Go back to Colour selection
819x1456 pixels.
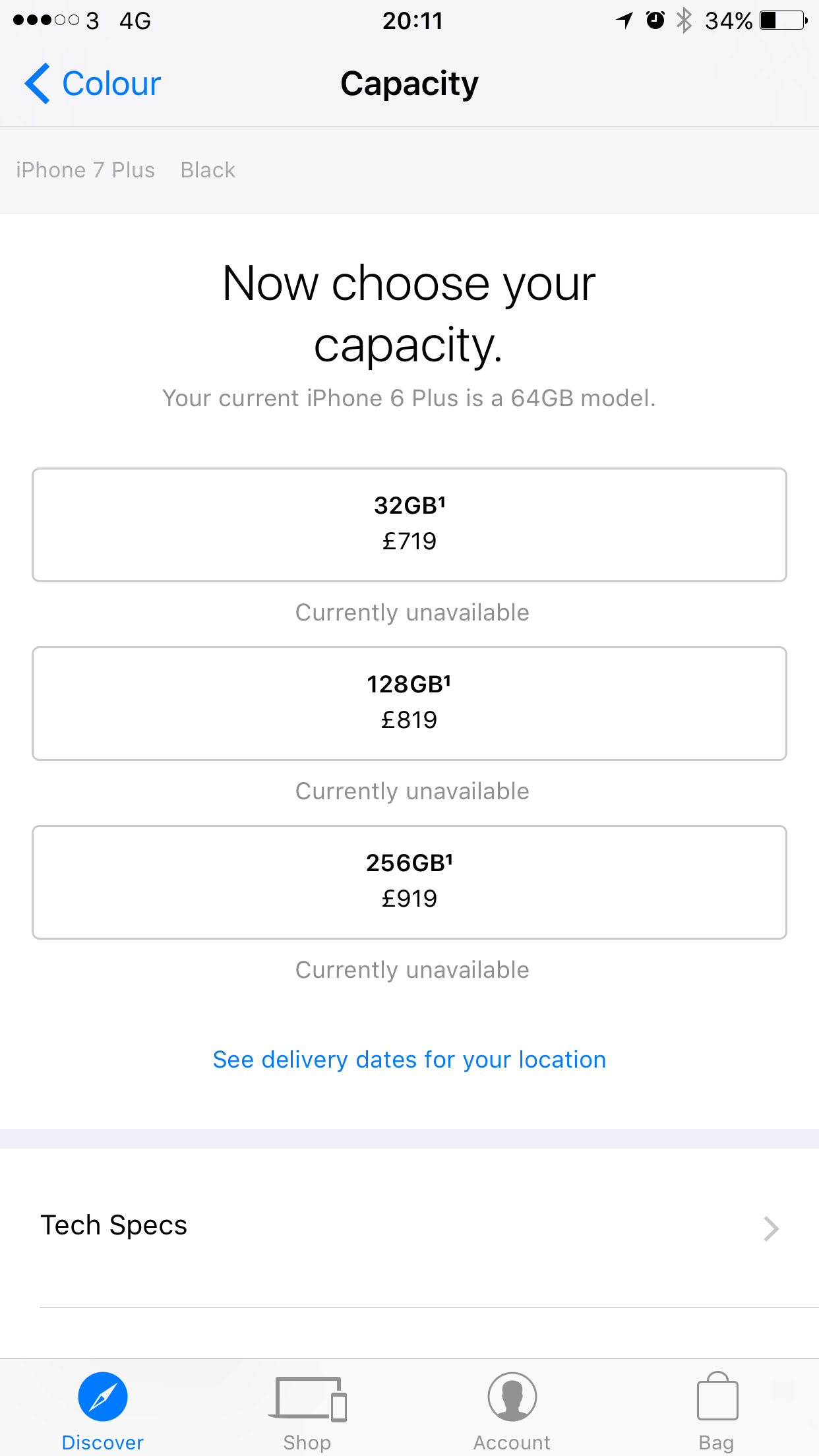93,84
